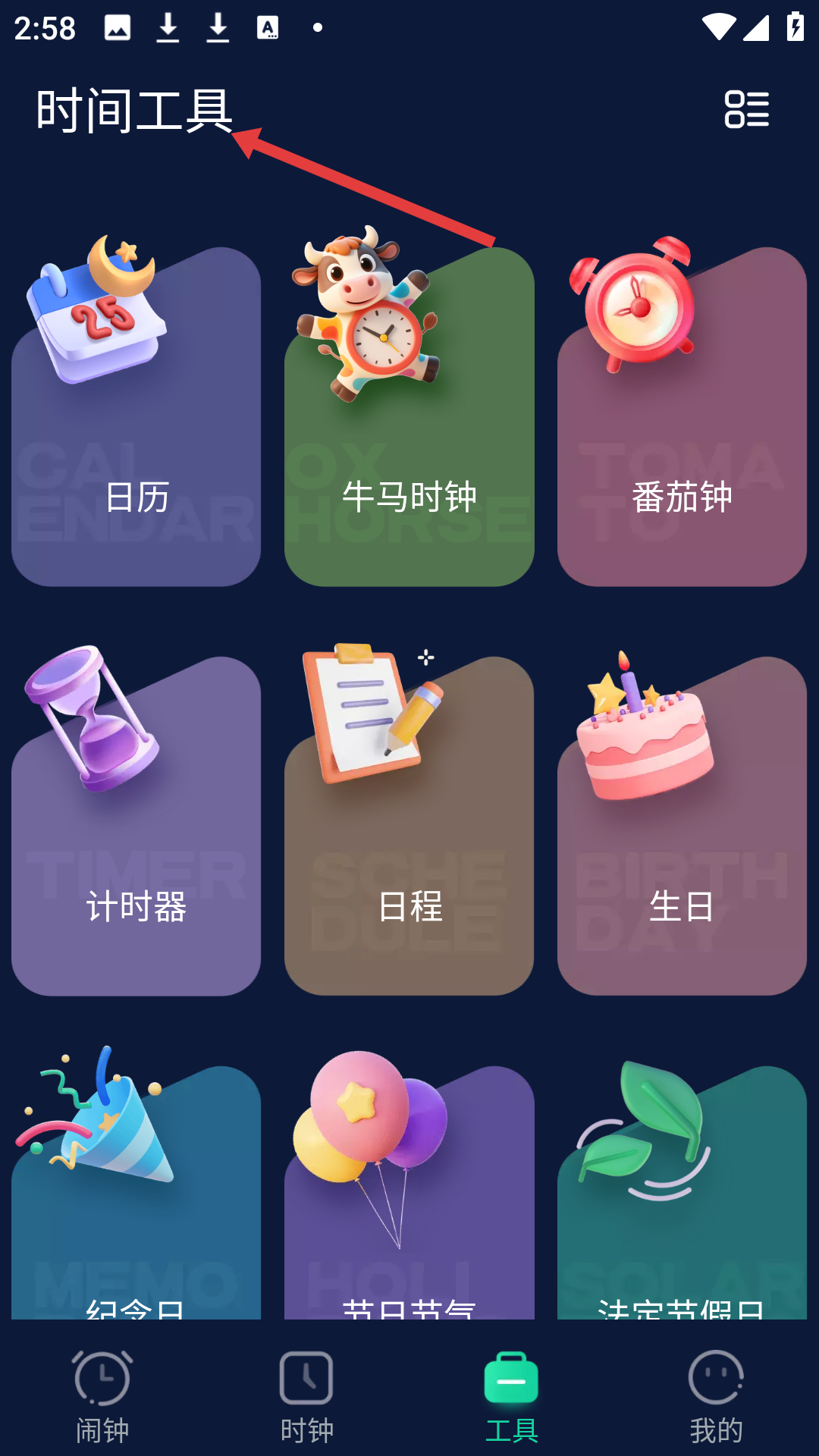This screenshot has width=819, height=1456.
Task: Switch to the 闹钟 alarm tab
Action: [x=102, y=1397]
